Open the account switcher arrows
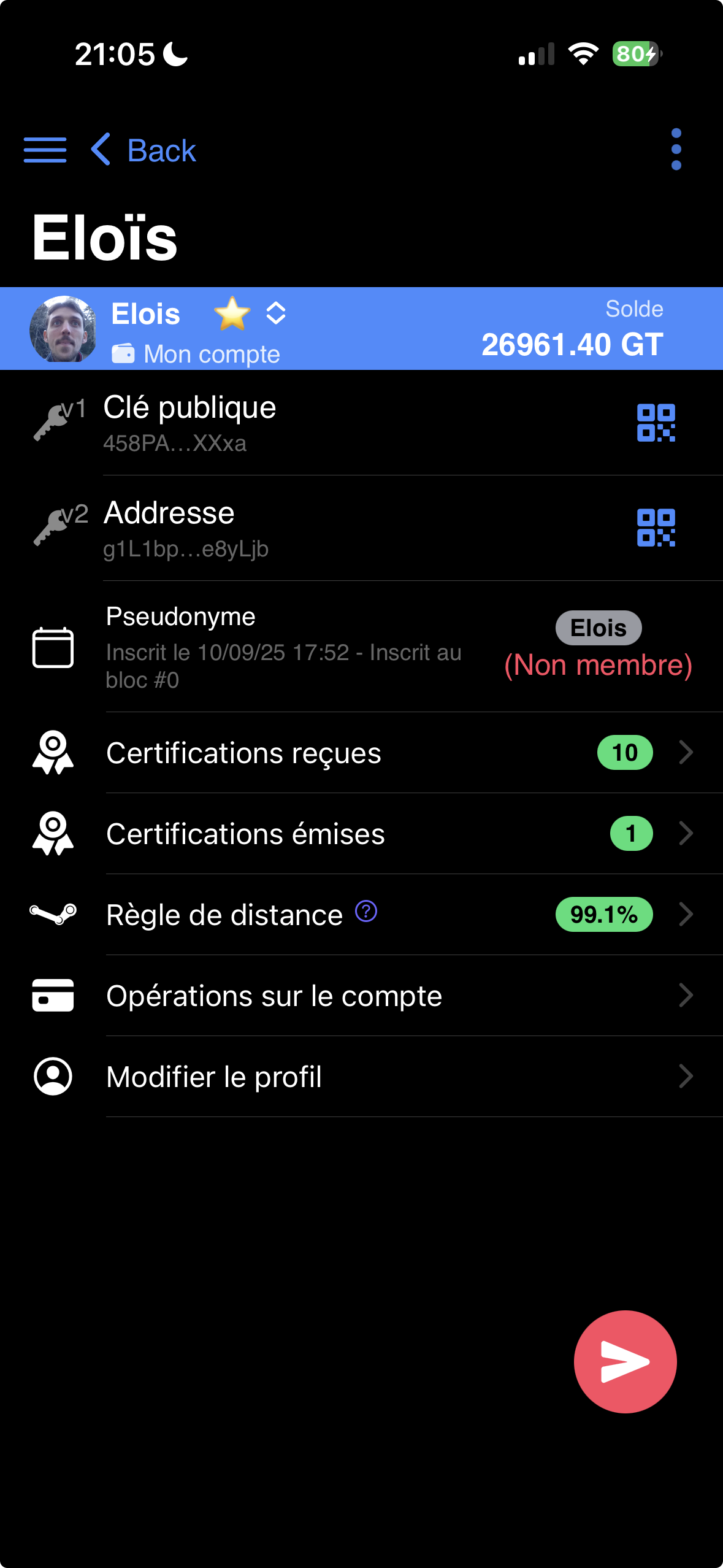The width and height of the screenshot is (723, 1568). tap(276, 313)
